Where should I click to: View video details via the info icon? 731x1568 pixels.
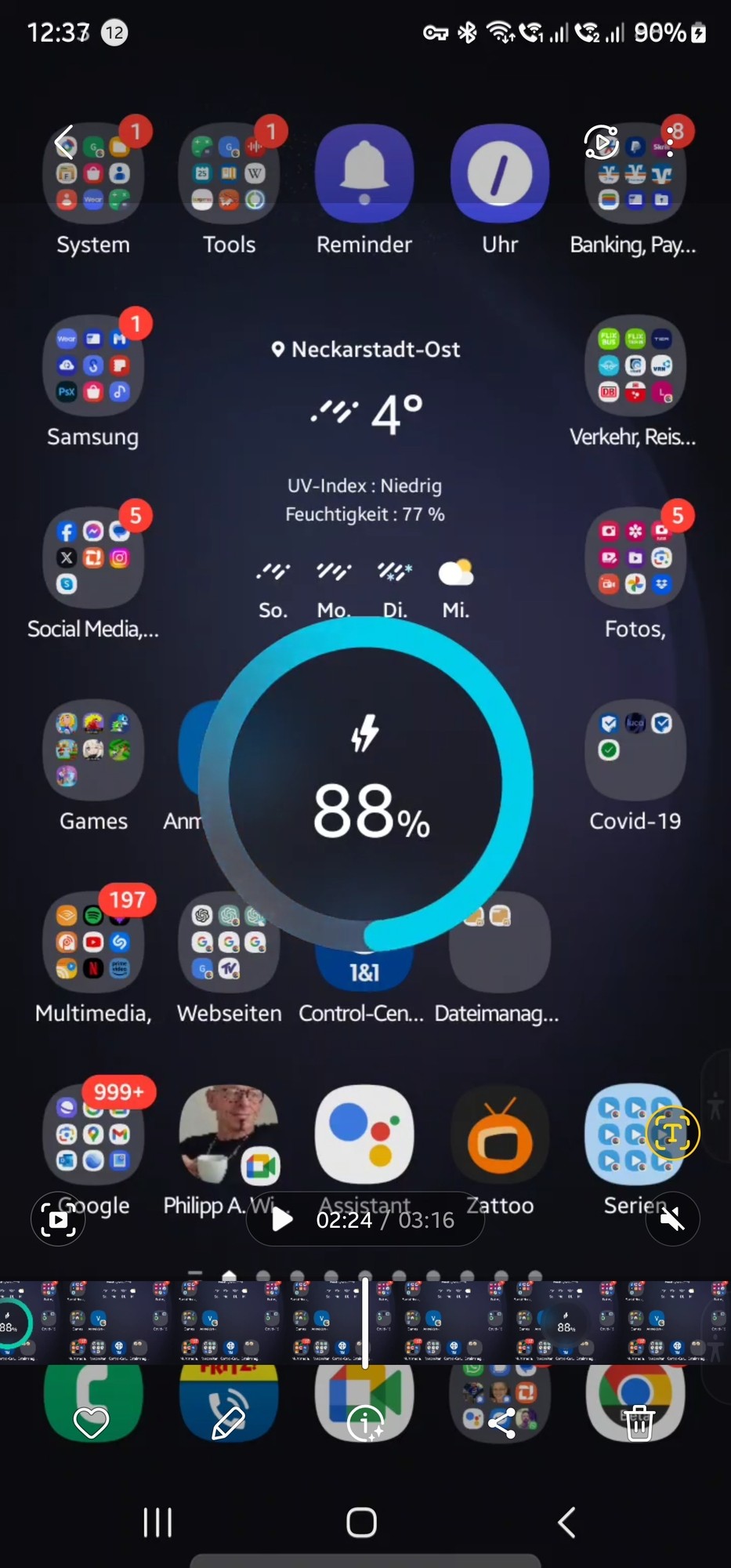[x=365, y=1423]
